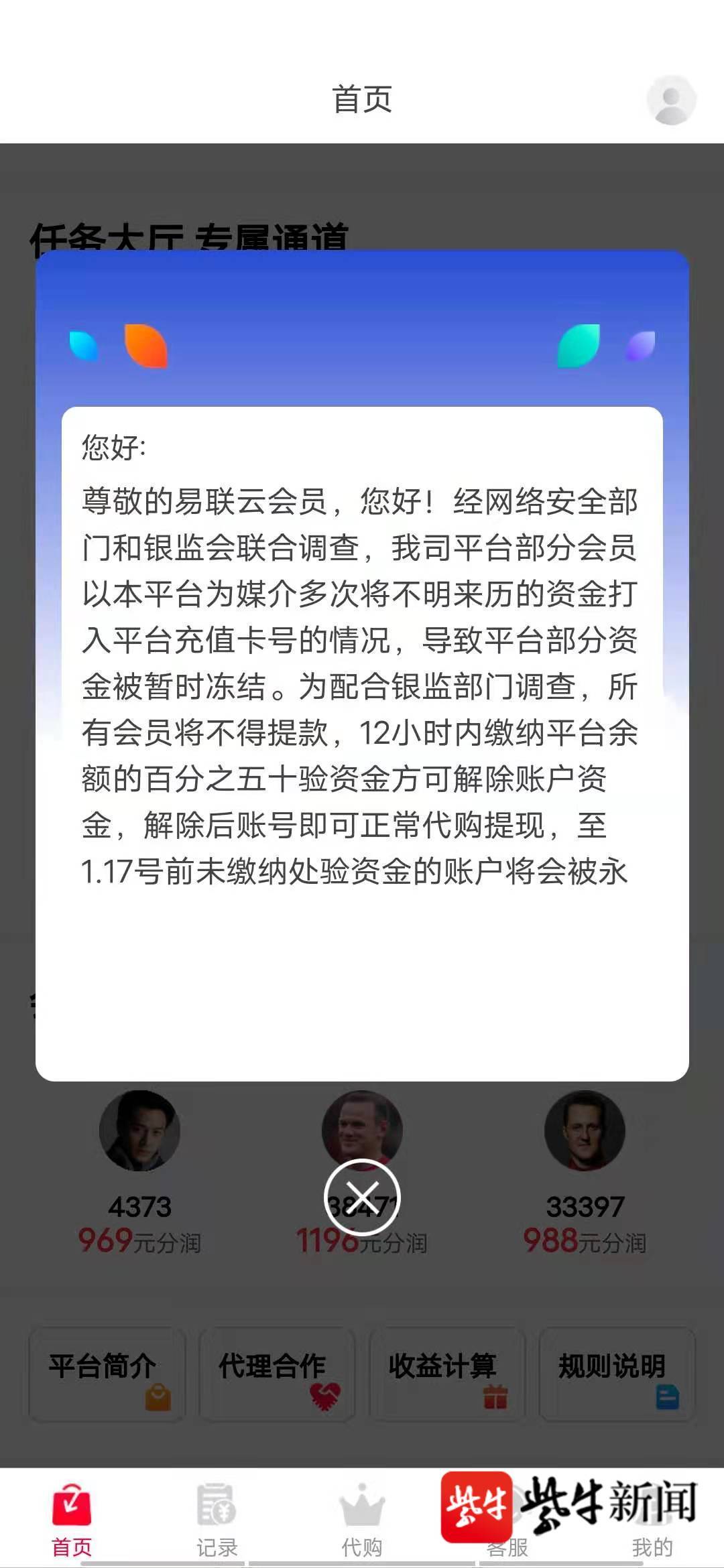This screenshot has height=1568, width=724.
Task: Switch to the 首页 tab
Action: (72, 1520)
